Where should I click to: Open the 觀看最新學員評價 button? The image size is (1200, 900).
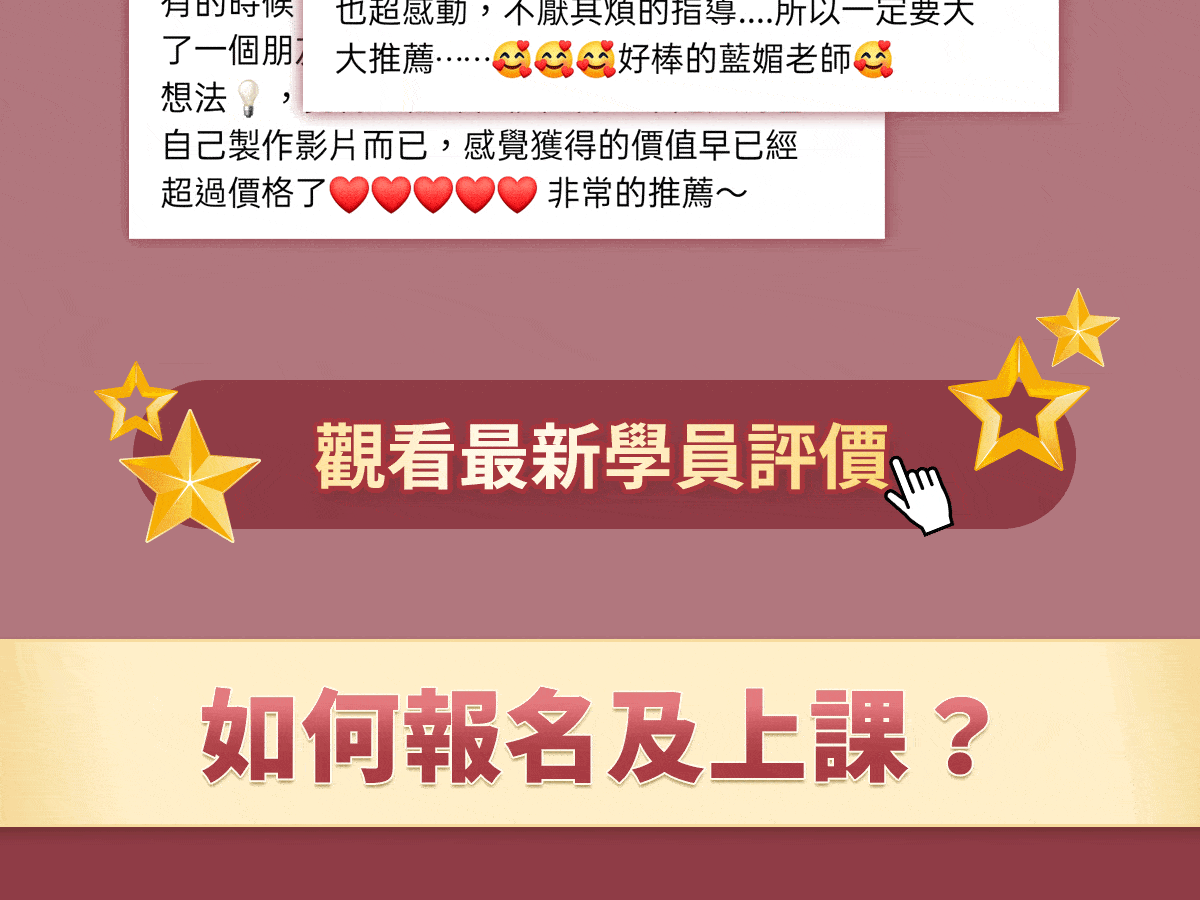603,455
